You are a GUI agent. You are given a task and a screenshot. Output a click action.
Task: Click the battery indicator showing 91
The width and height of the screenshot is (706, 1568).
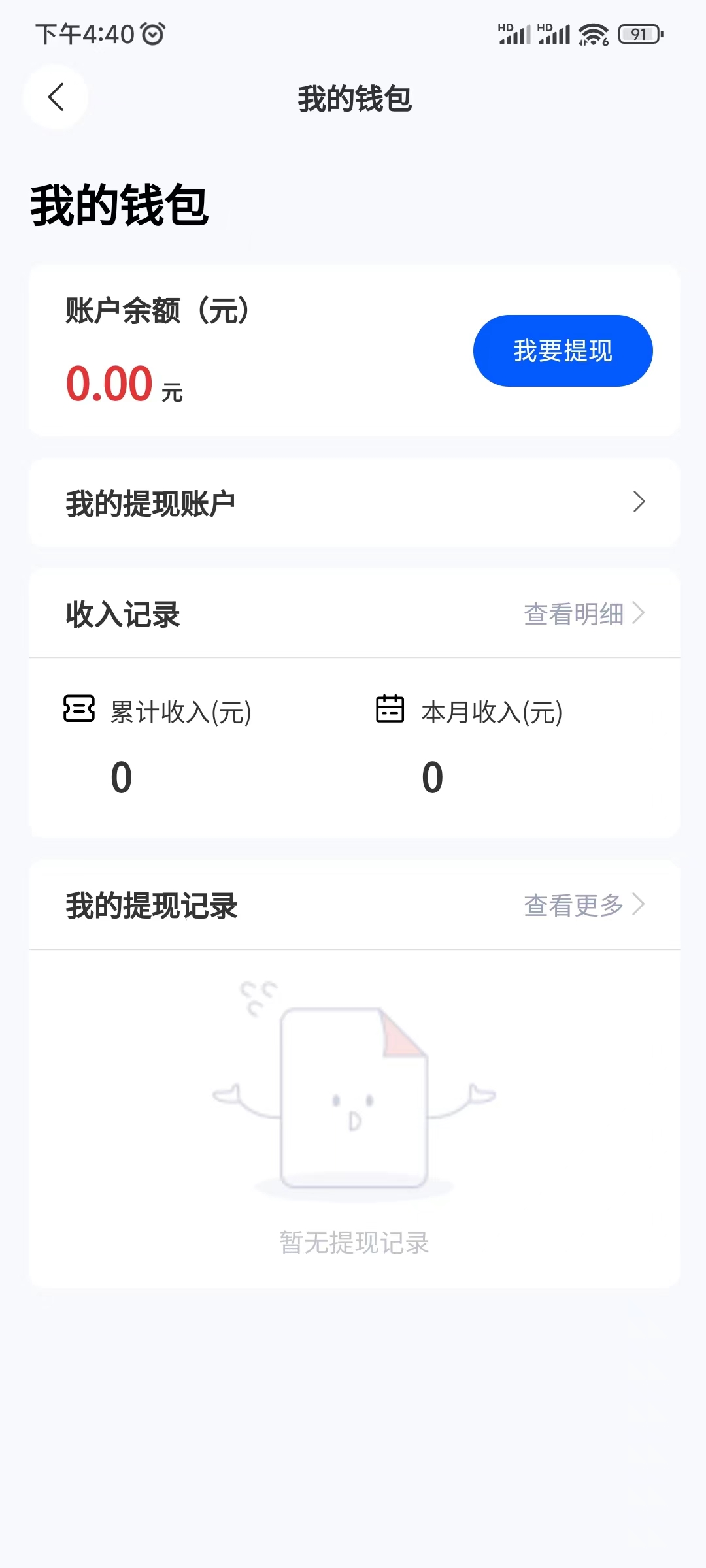tap(641, 34)
